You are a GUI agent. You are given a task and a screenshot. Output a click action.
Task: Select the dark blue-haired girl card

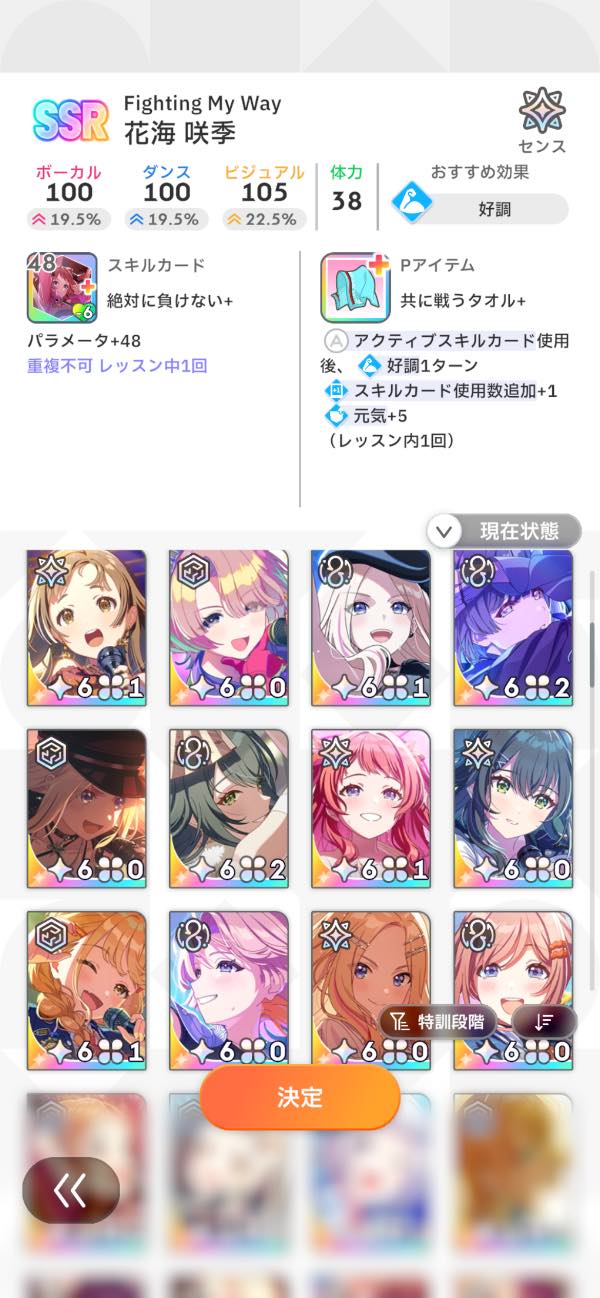tap(513, 808)
